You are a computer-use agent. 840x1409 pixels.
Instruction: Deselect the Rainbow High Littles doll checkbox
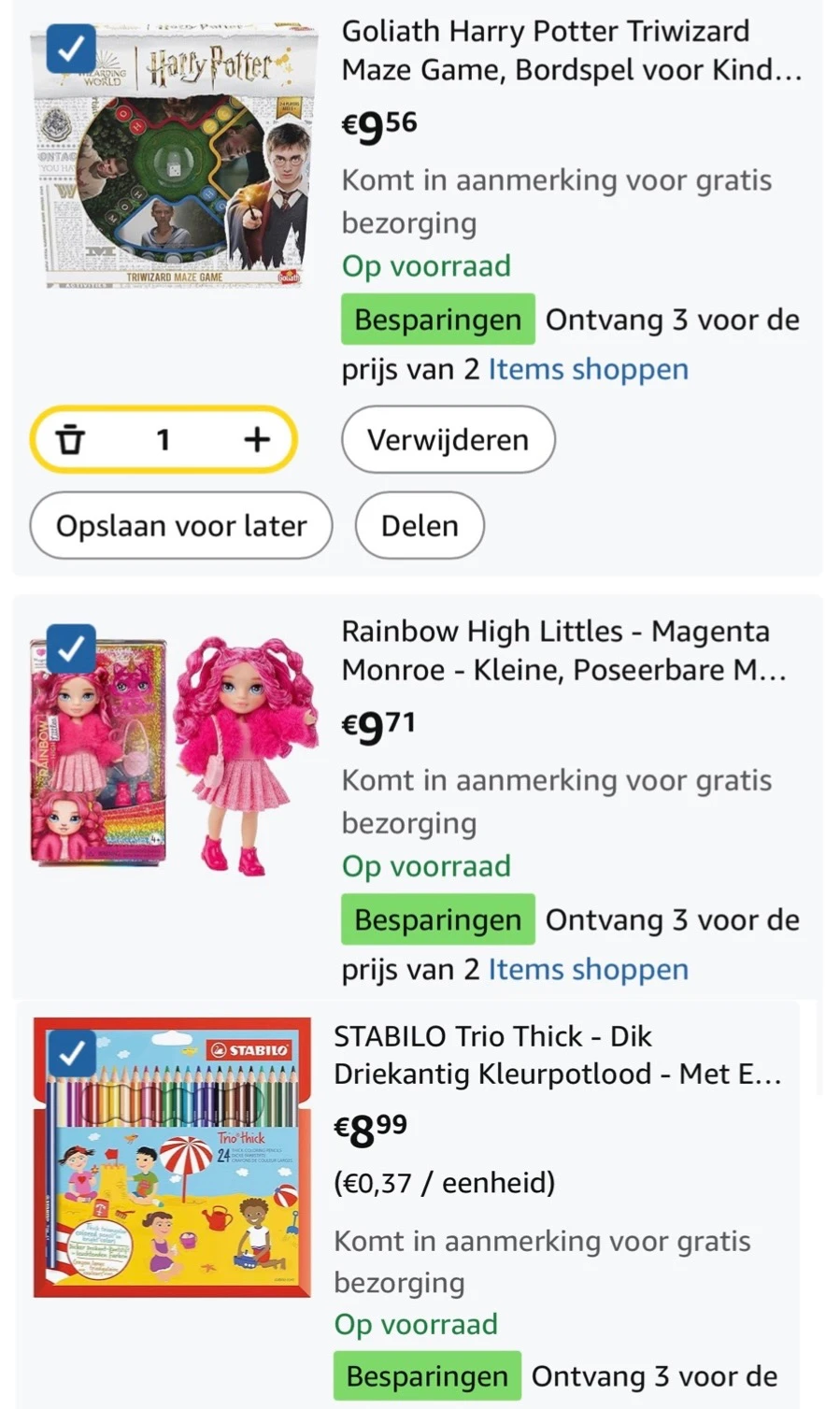(x=71, y=648)
